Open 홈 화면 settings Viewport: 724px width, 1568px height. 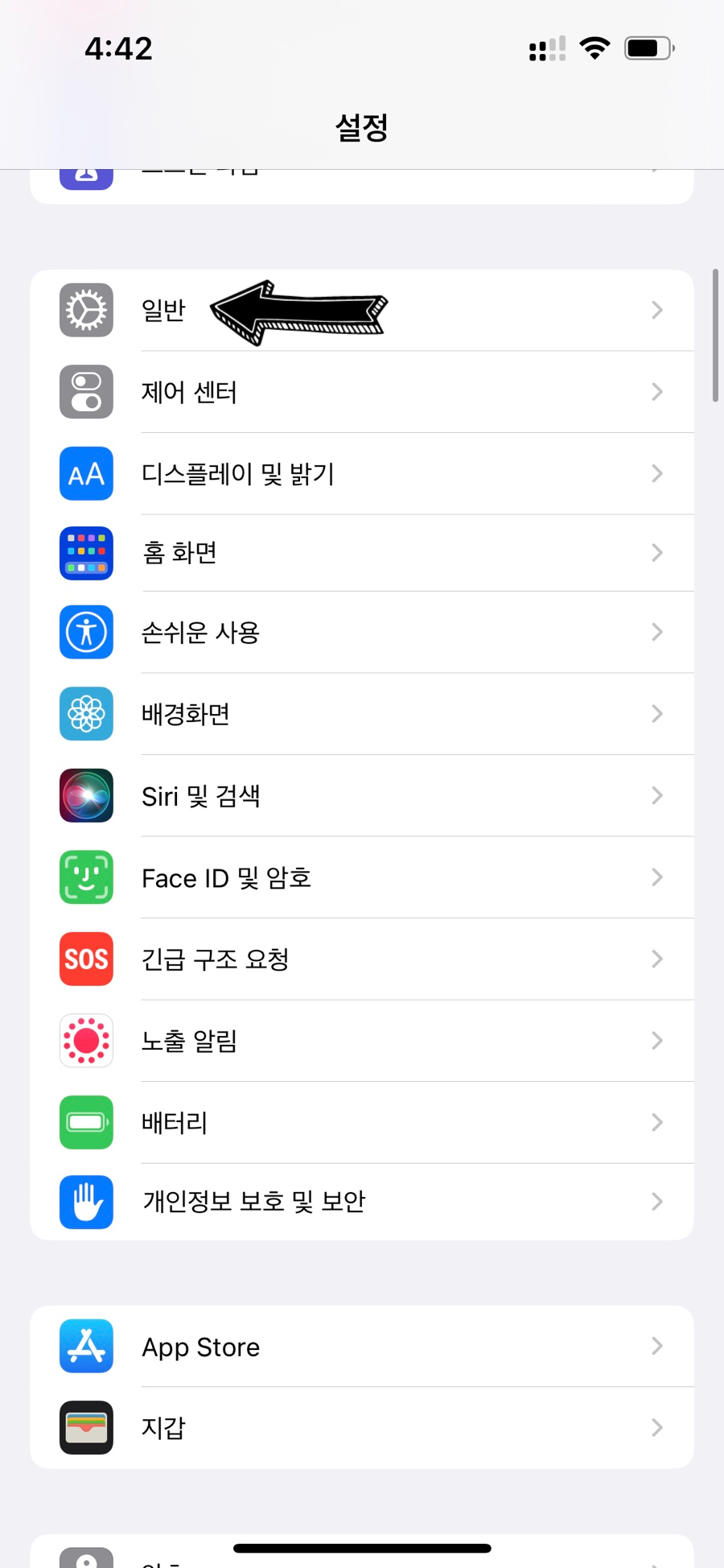click(x=179, y=553)
